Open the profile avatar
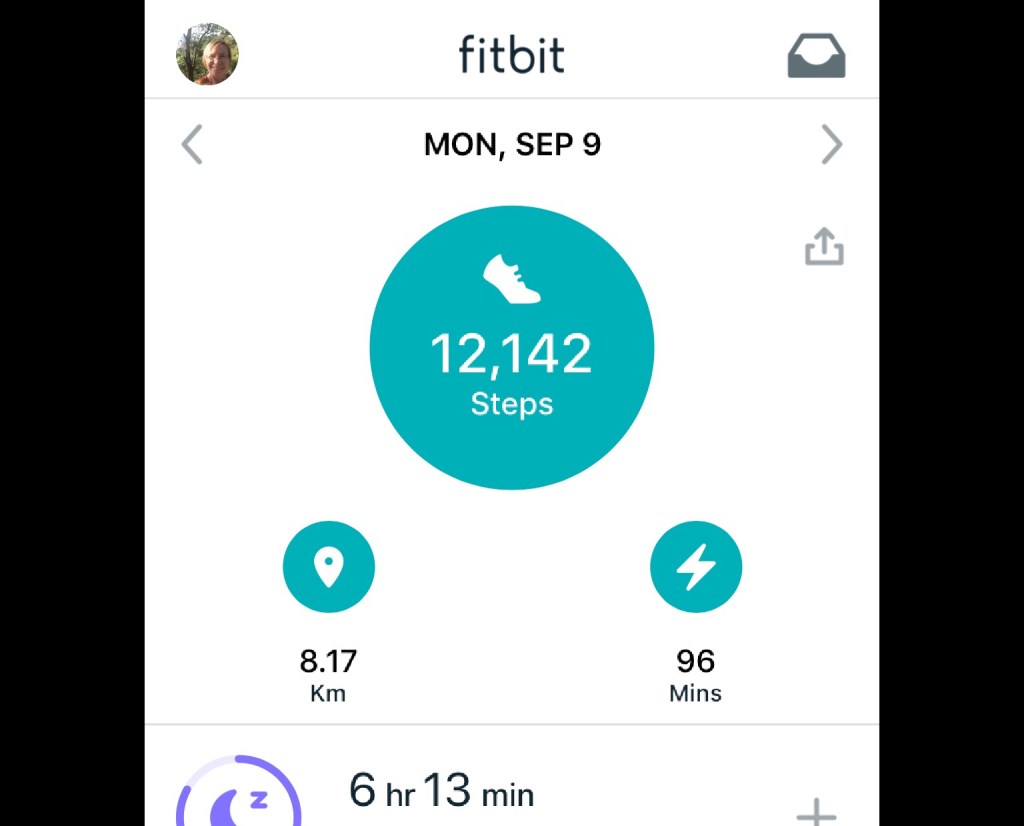The width and height of the screenshot is (1024, 826). tap(207, 54)
